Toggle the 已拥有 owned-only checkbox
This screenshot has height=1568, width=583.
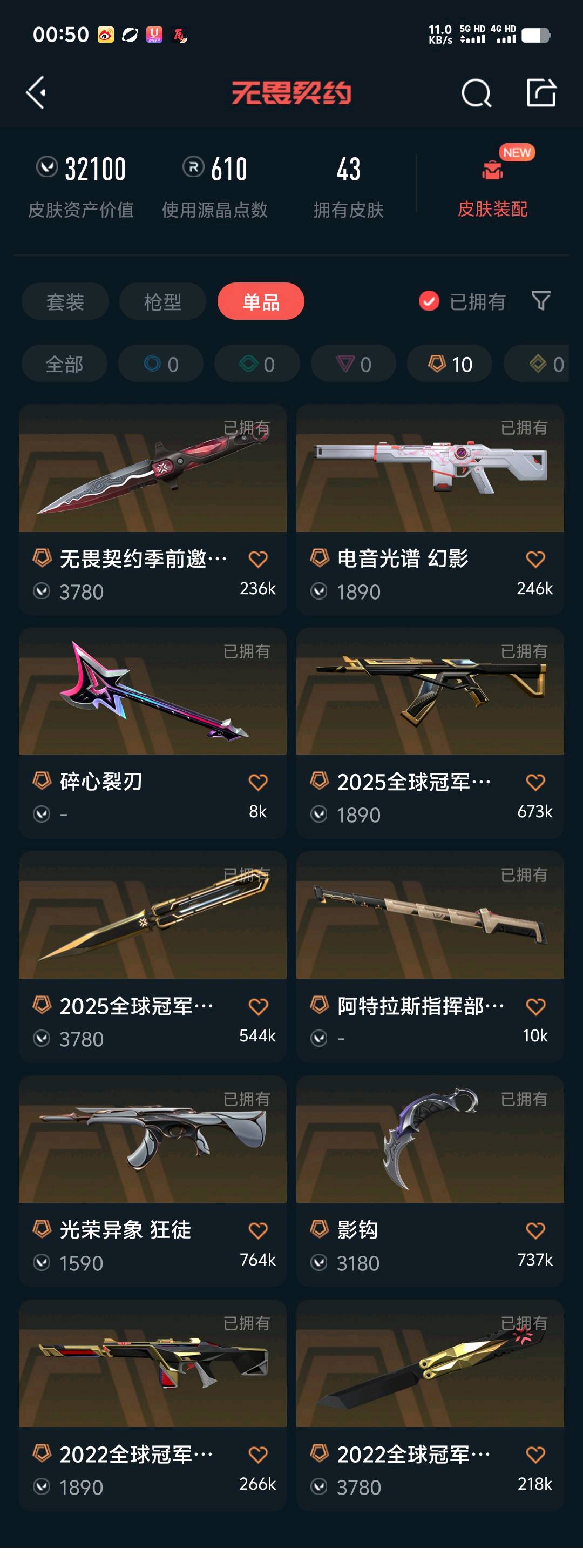coord(429,301)
